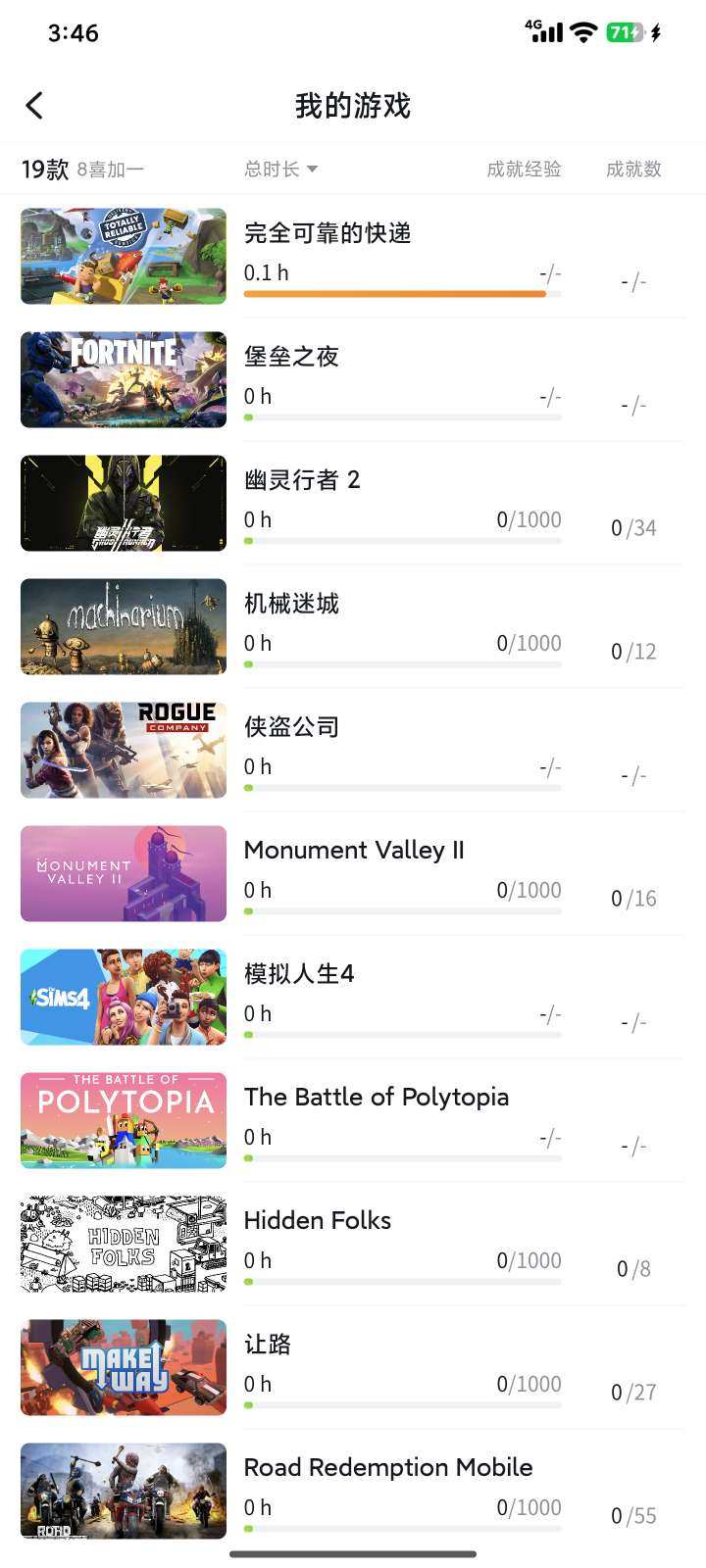Open the 总时长 sort dropdown
Screen dimensions: 706x1568
click(277, 169)
